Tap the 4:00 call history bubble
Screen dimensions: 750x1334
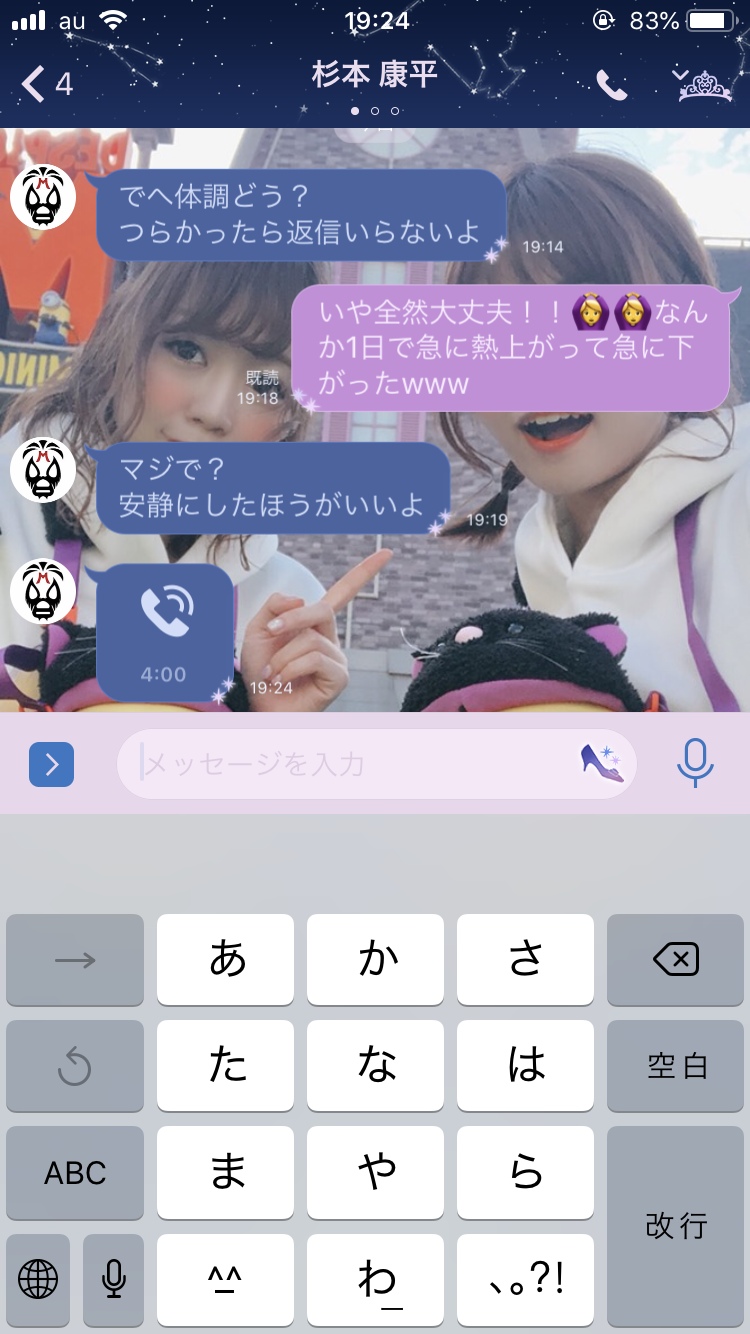pyautogui.click(x=164, y=632)
